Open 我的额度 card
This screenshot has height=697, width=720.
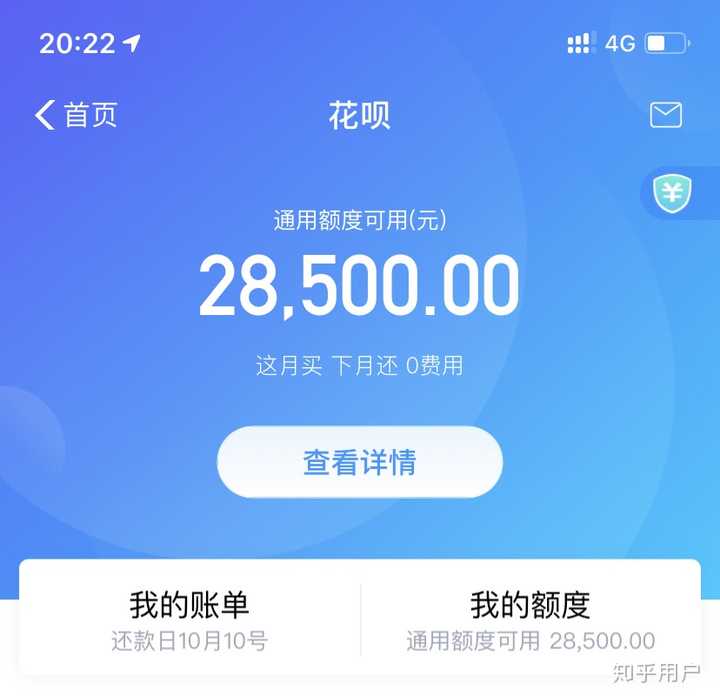tap(530, 620)
